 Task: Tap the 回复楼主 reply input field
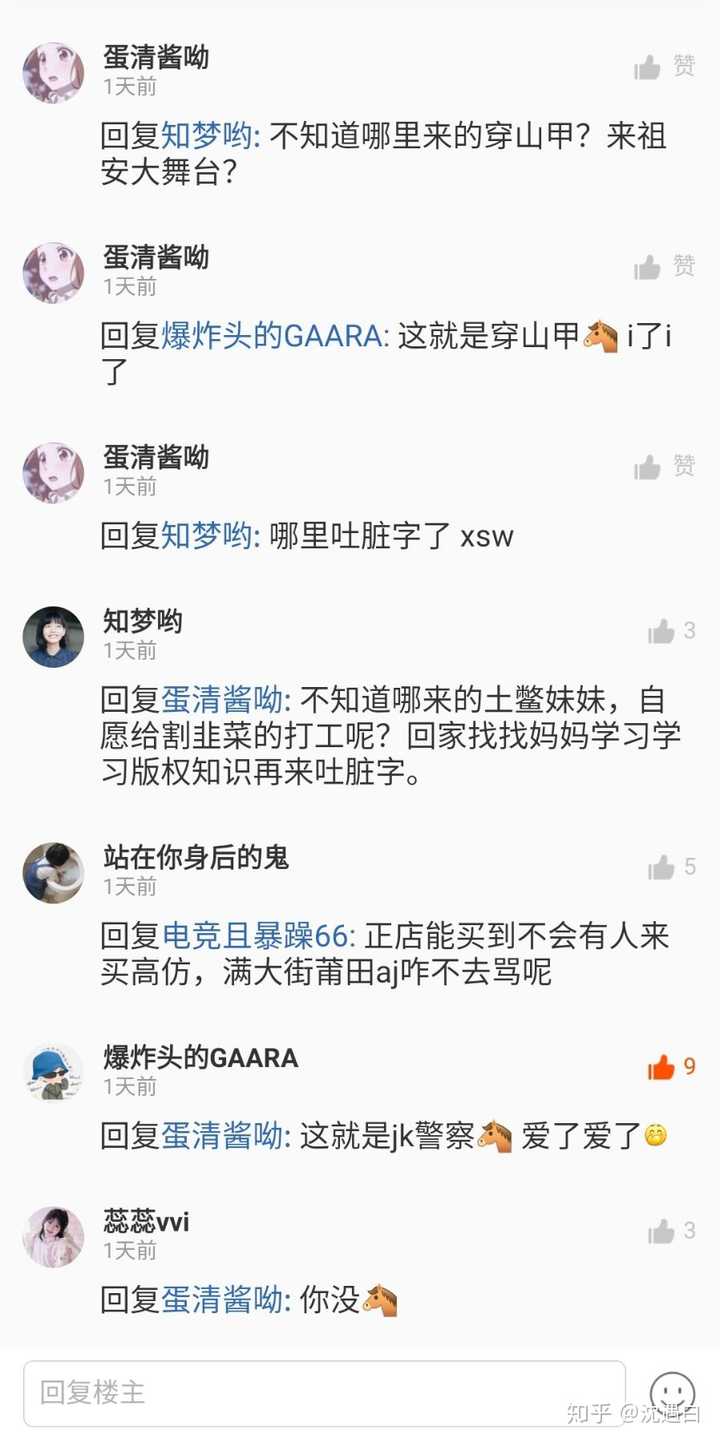[324, 1392]
